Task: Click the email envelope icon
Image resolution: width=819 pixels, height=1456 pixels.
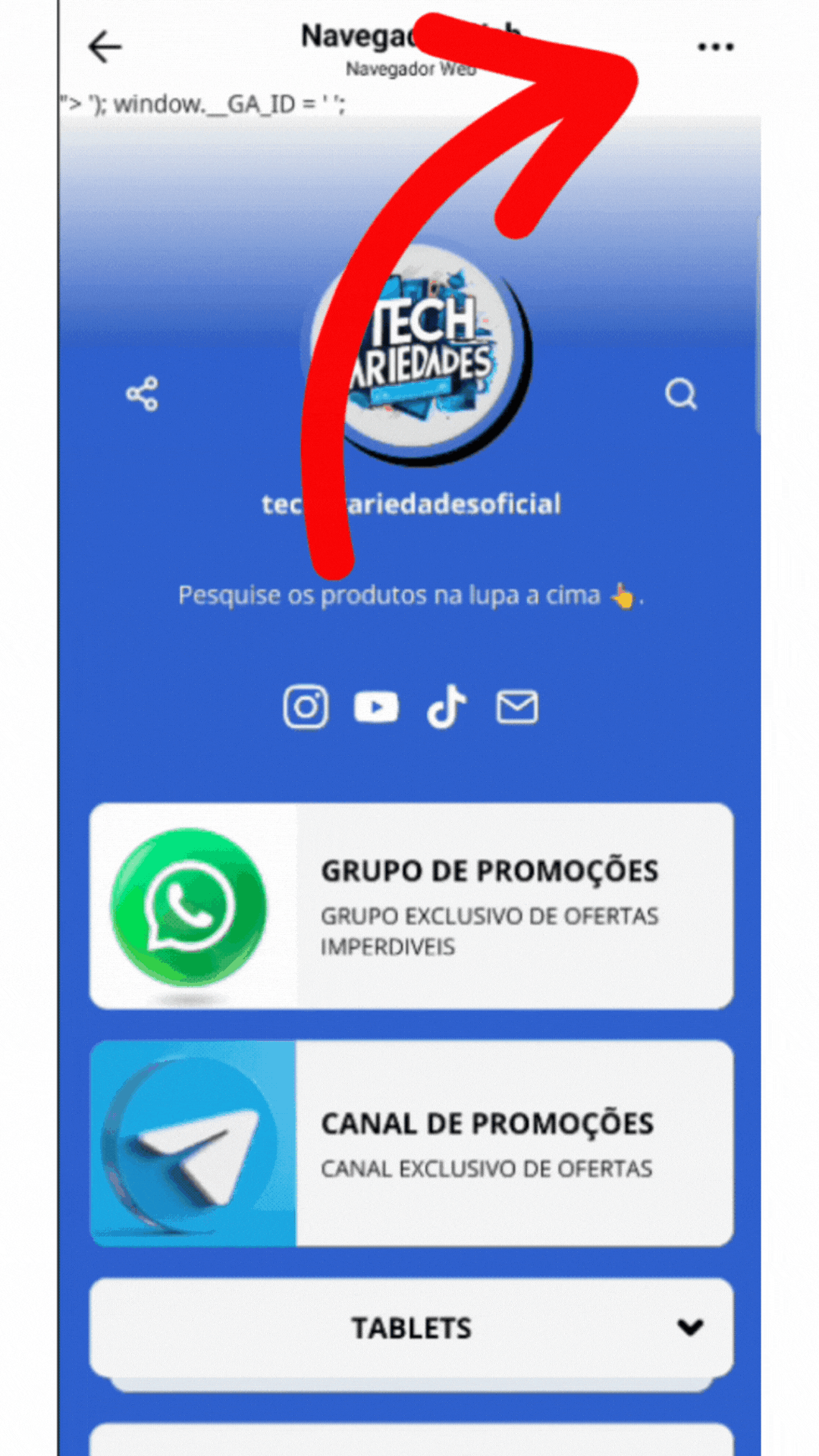Action: click(x=516, y=706)
